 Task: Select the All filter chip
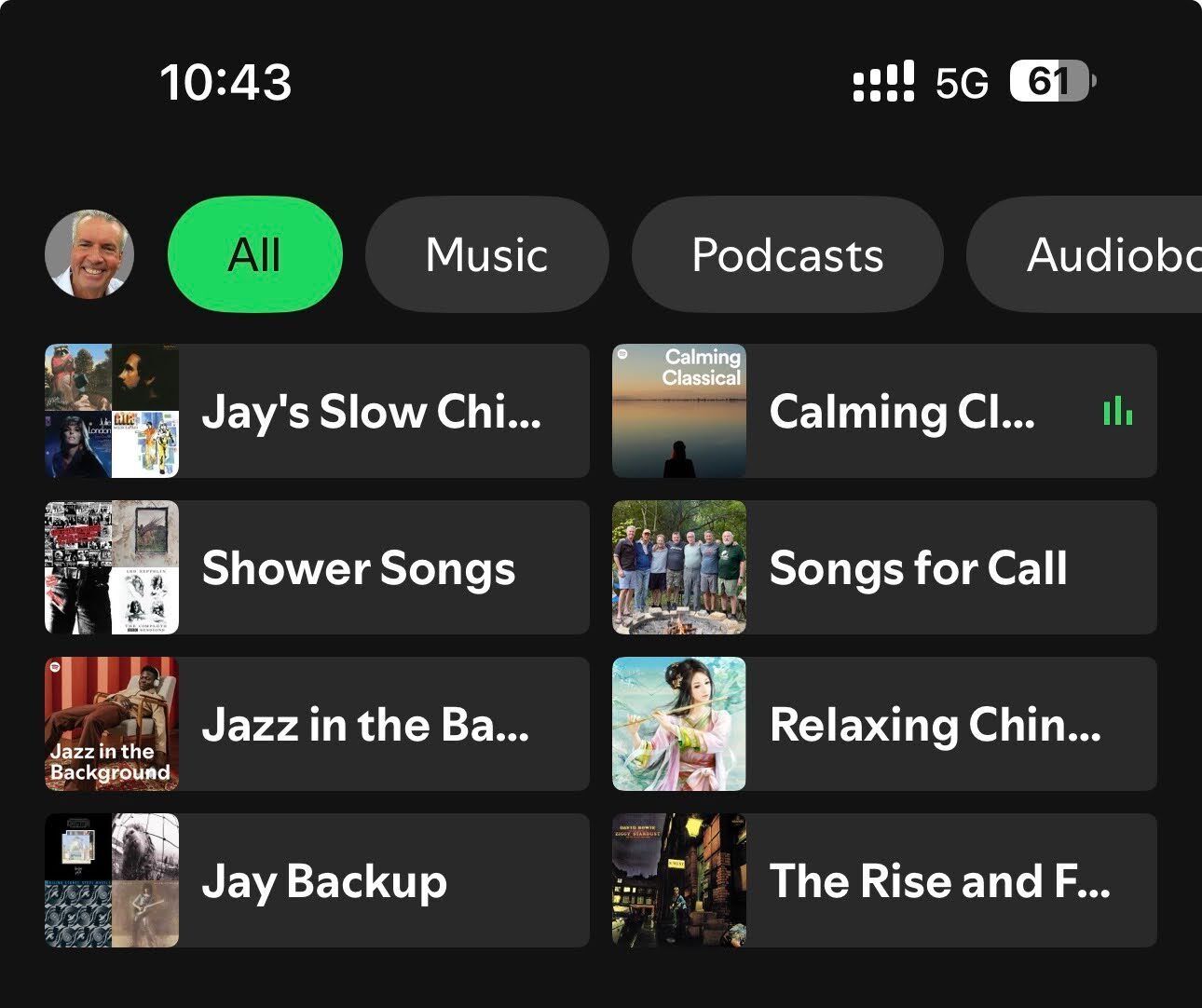[x=254, y=254]
